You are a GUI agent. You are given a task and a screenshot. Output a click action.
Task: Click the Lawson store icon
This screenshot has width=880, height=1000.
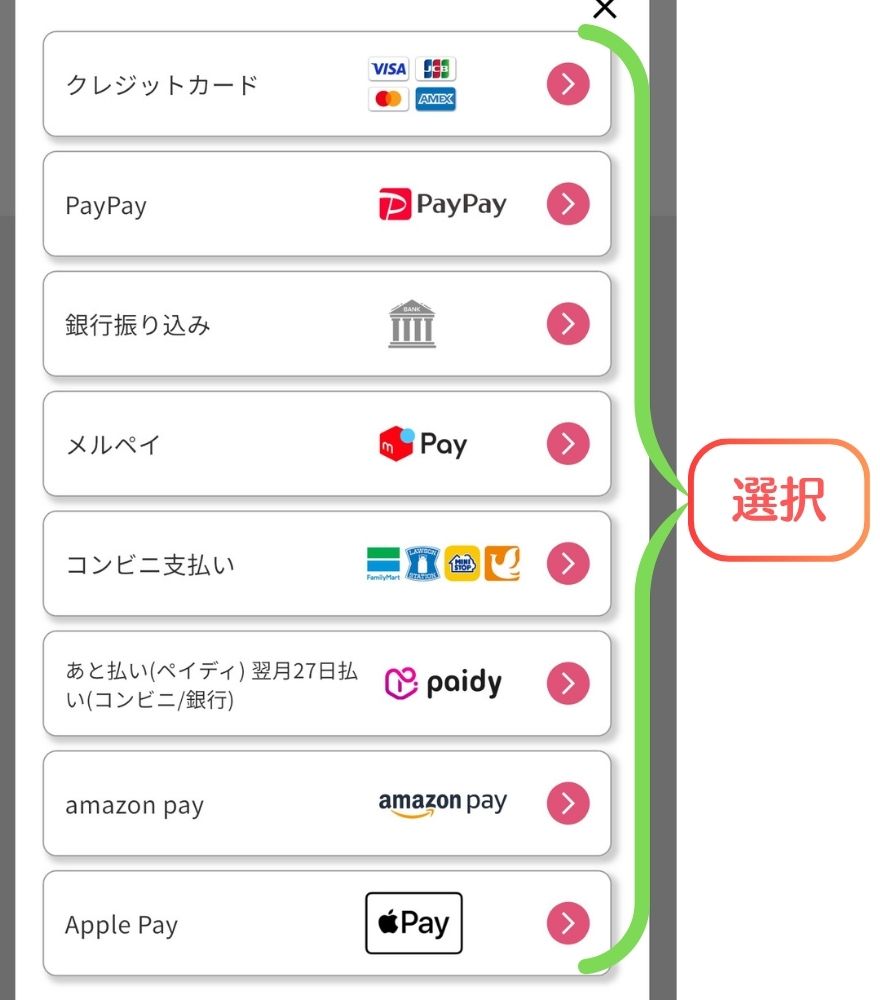(421, 563)
